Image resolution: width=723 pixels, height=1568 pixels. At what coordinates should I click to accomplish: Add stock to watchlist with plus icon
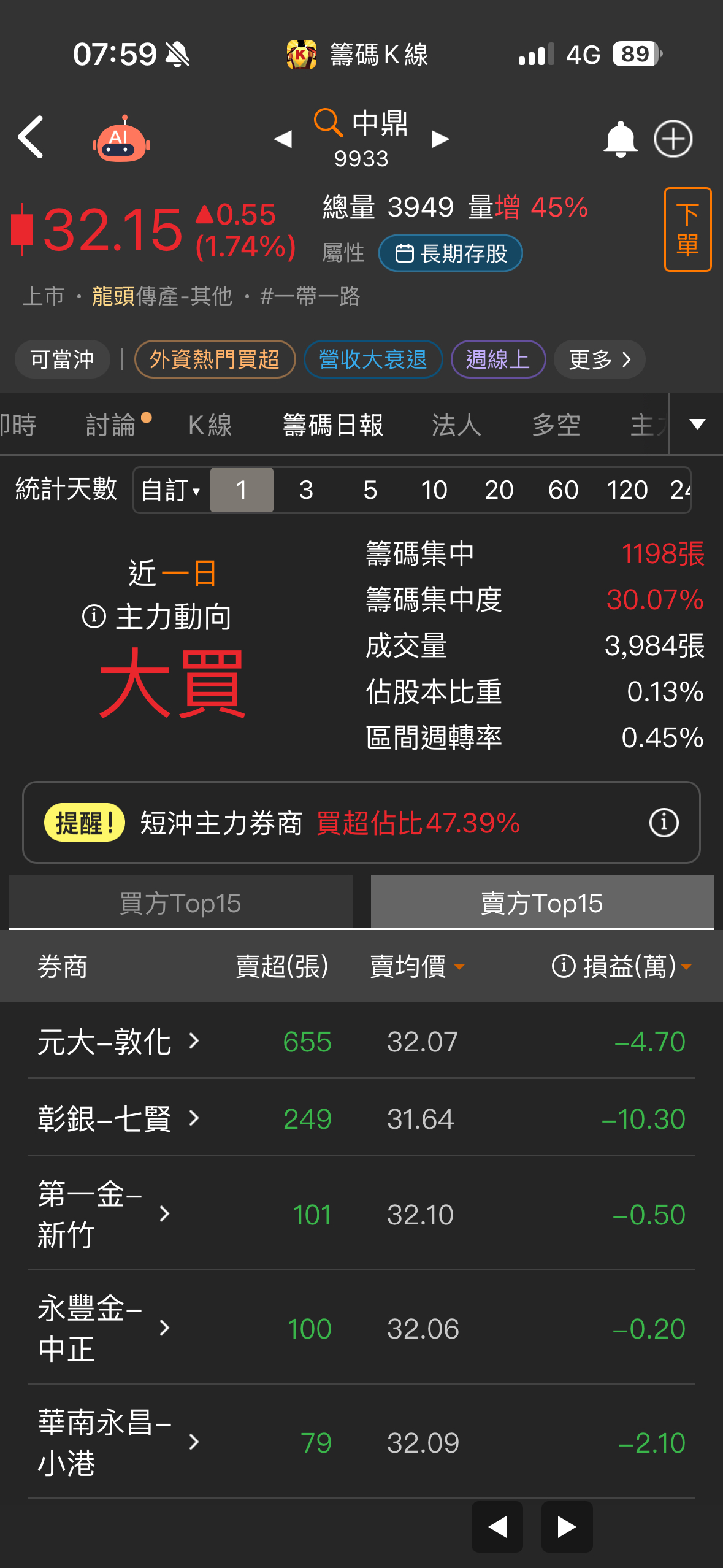tap(673, 139)
